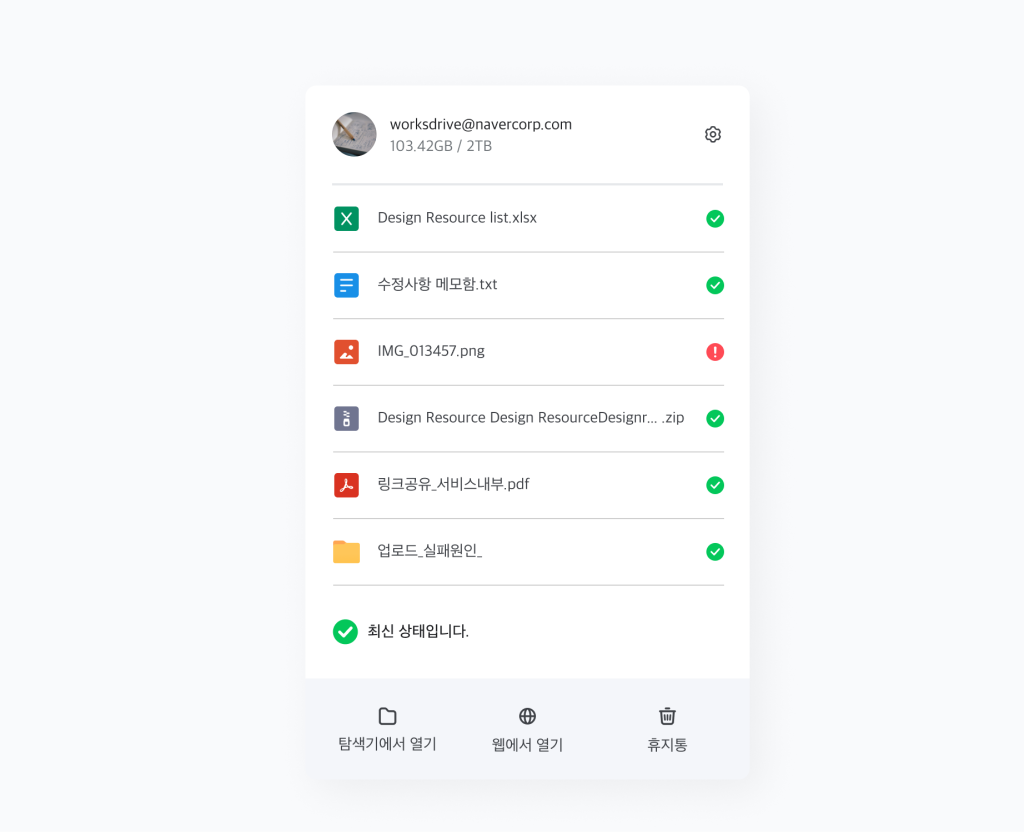Viewport: 1024px width, 835px height.
Task: Tap 탐색기에서 열기 button
Action: tap(387, 729)
